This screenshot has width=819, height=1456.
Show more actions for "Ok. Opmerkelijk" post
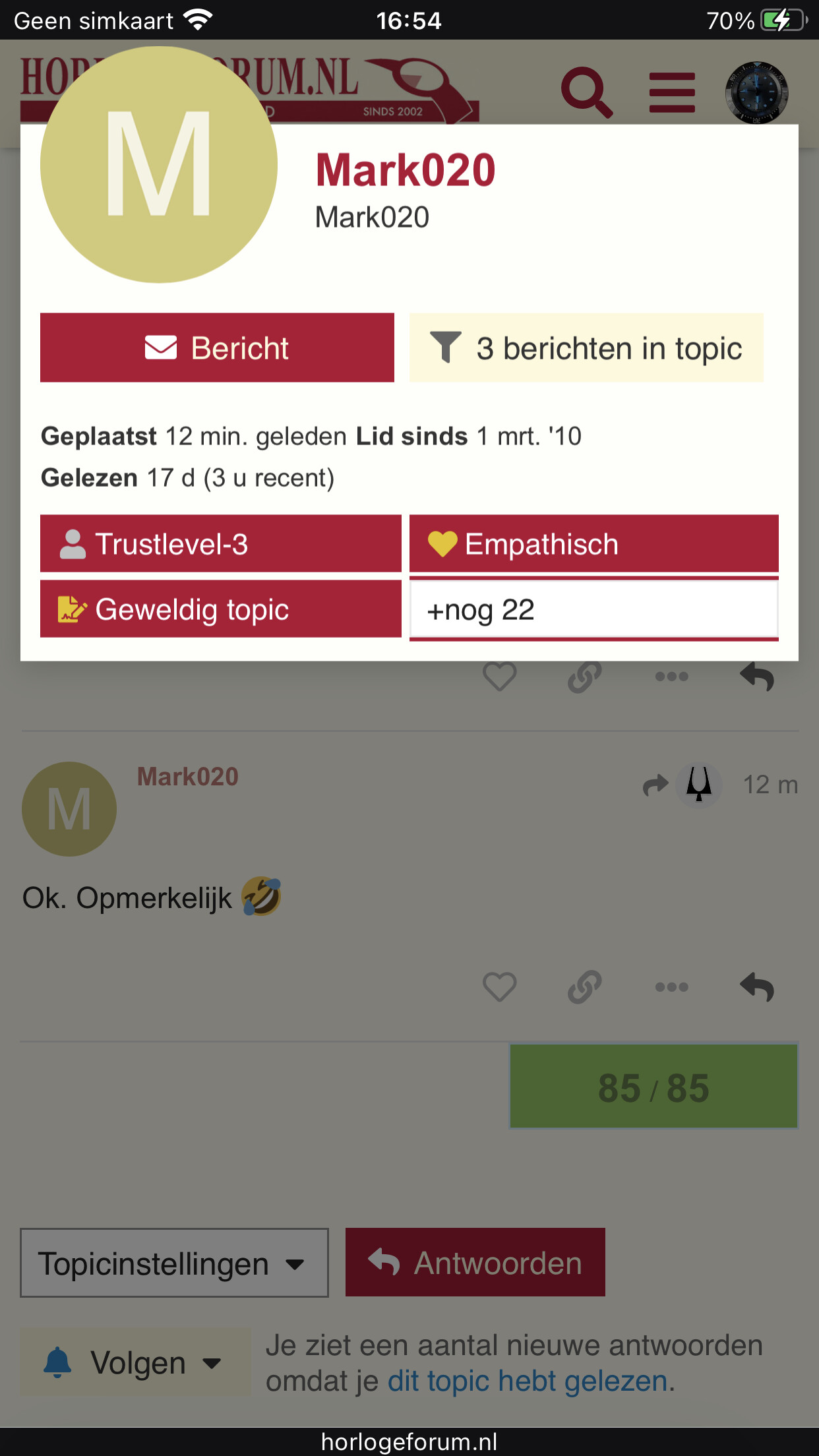point(671,987)
